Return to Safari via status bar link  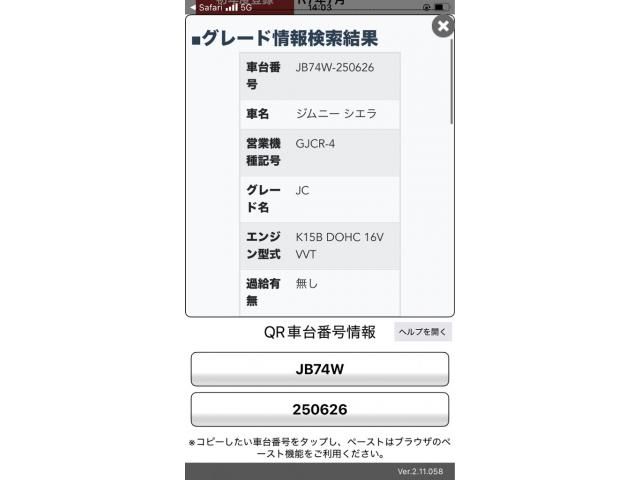click(205, 7)
